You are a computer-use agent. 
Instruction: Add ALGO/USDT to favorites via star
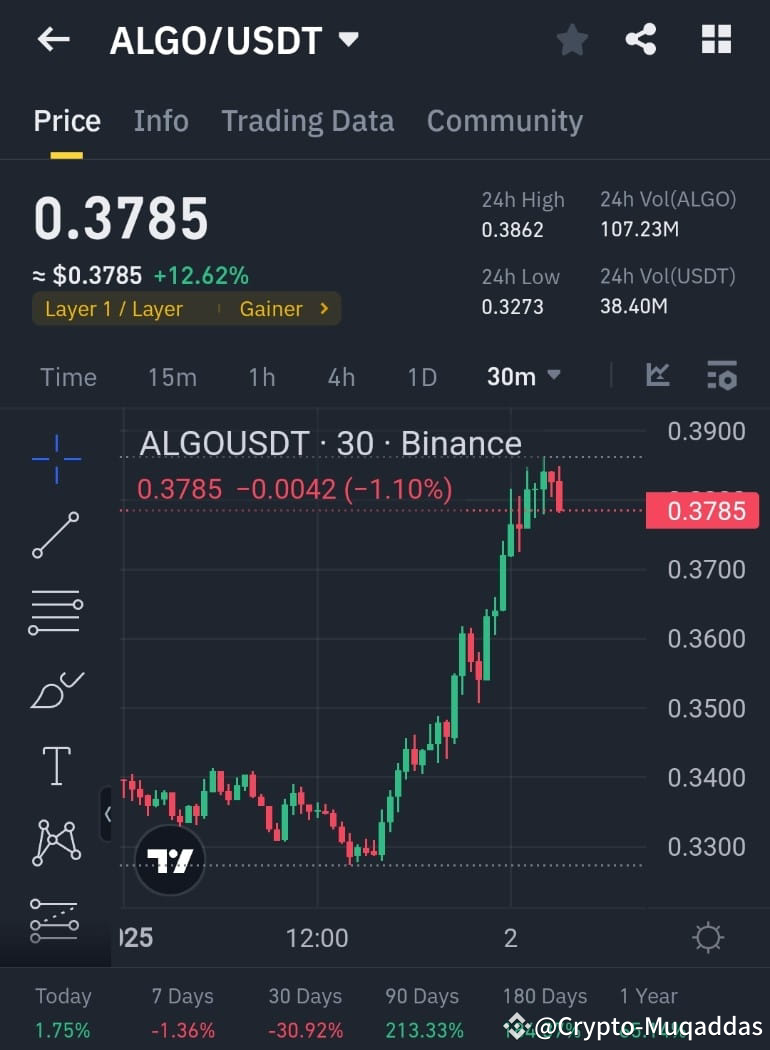pos(572,39)
